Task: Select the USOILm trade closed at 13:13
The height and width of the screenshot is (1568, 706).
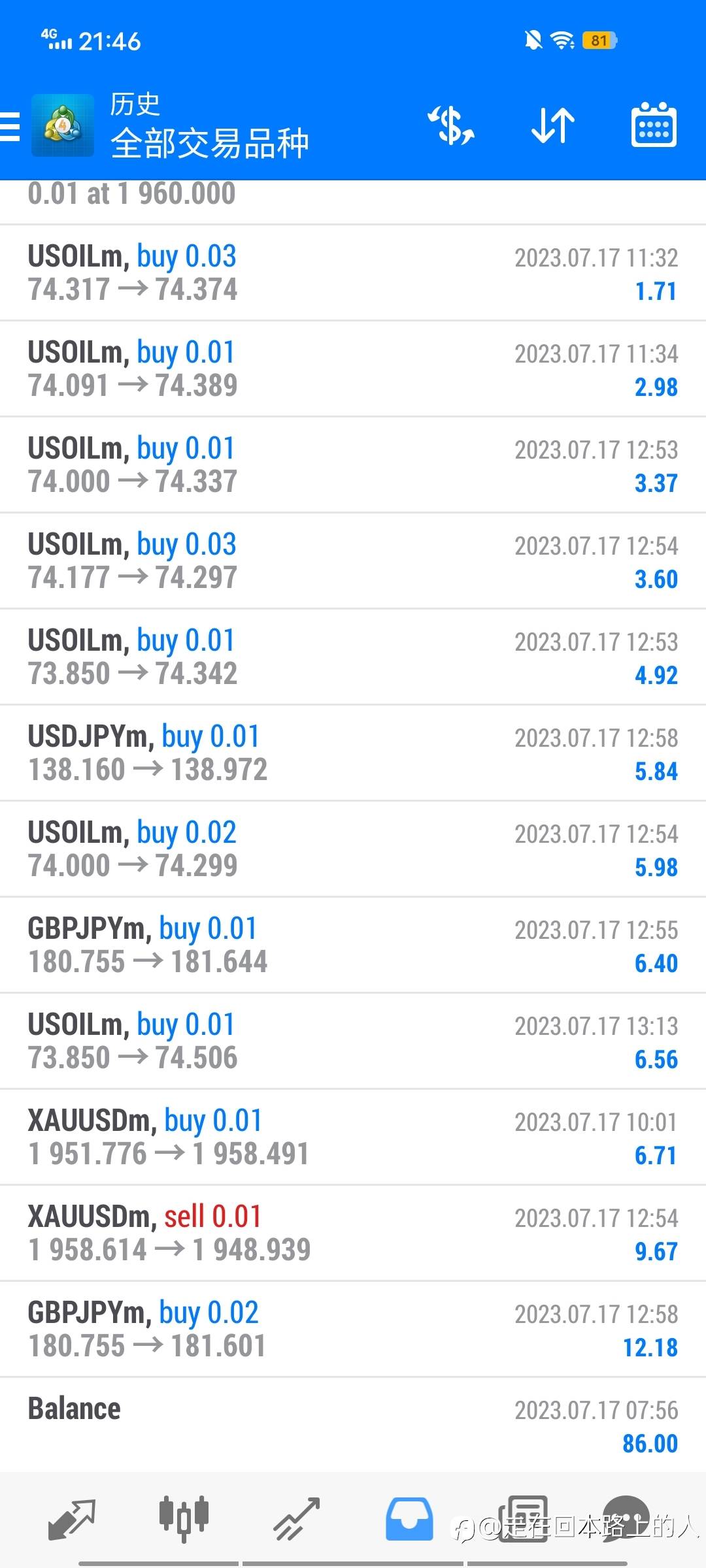Action: coord(353,1041)
